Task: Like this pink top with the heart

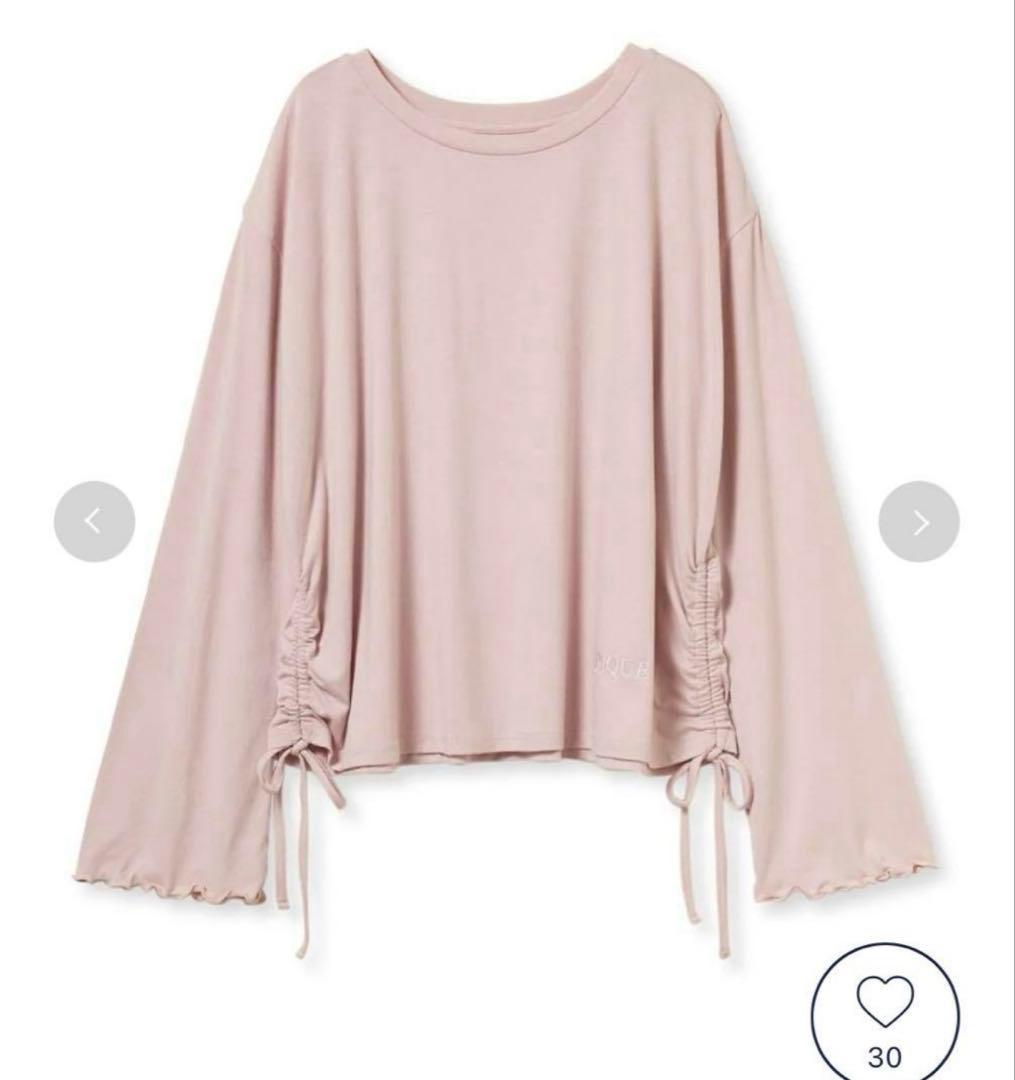Action: [884, 1005]
